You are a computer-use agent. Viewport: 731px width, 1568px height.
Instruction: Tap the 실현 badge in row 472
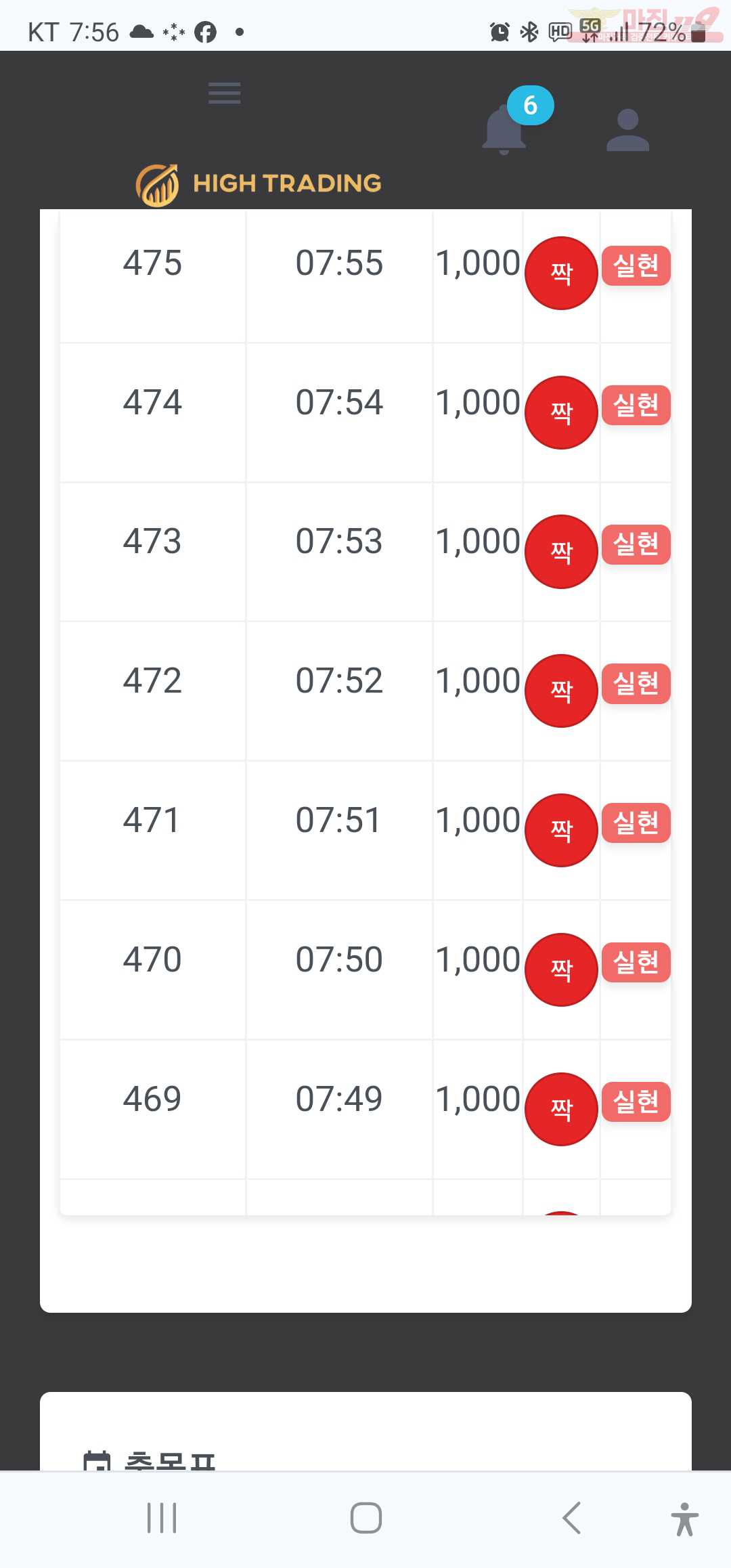point(636,684)
